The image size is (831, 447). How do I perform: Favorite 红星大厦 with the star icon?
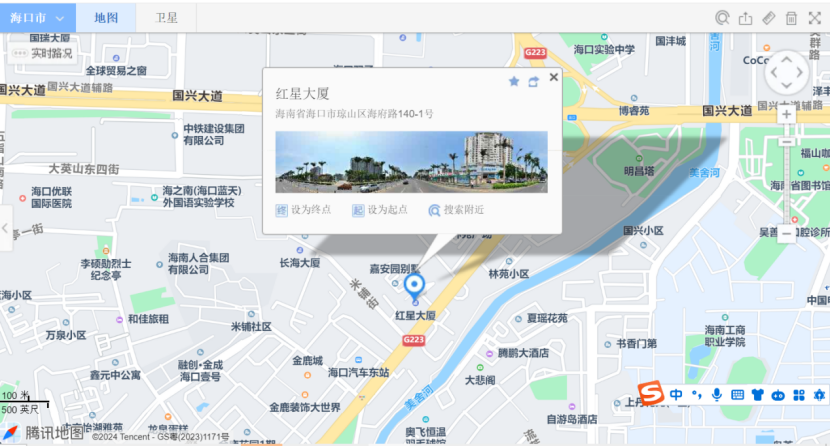click(x=514, y=82)
